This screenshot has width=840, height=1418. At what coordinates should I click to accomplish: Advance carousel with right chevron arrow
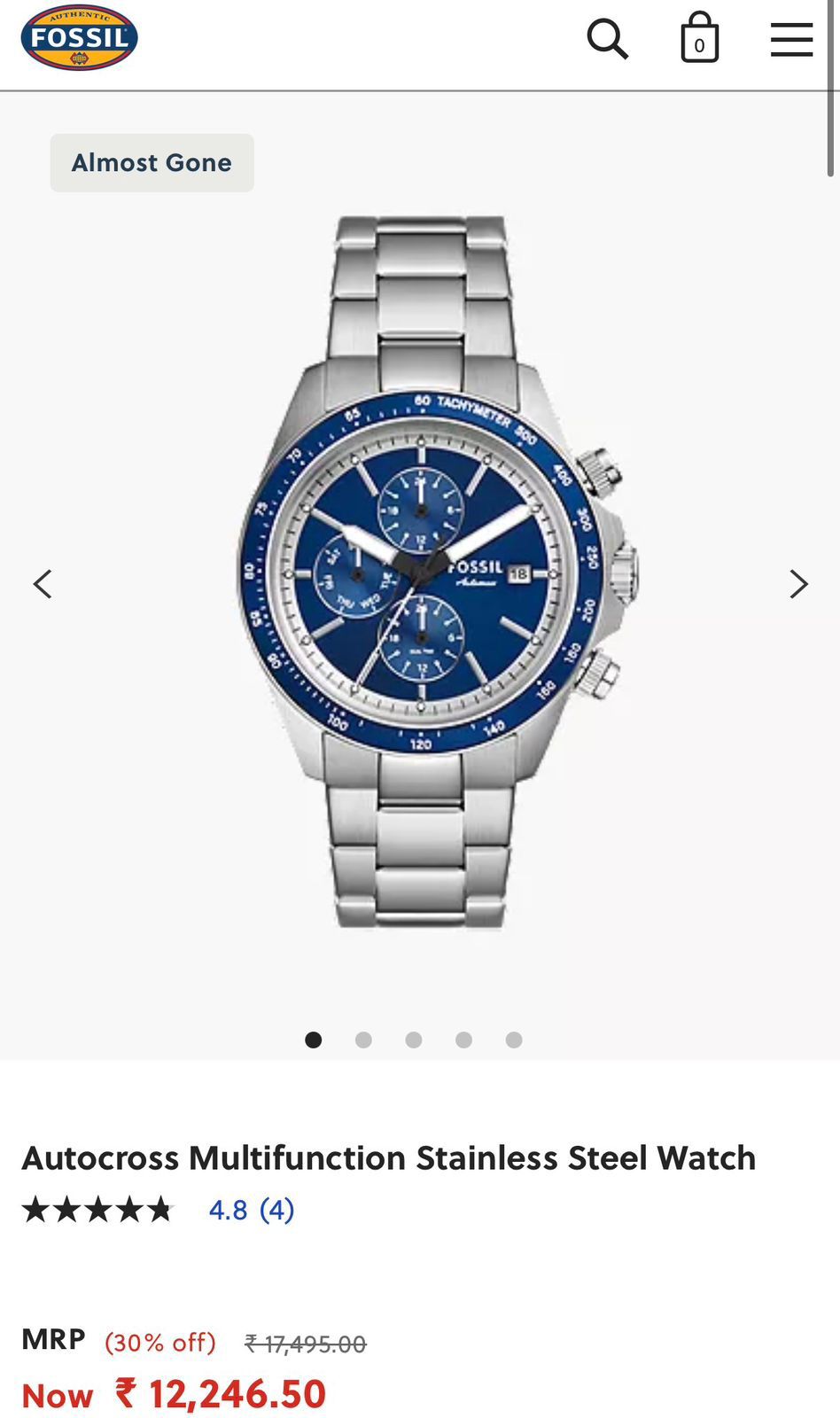tap(798, 583)
